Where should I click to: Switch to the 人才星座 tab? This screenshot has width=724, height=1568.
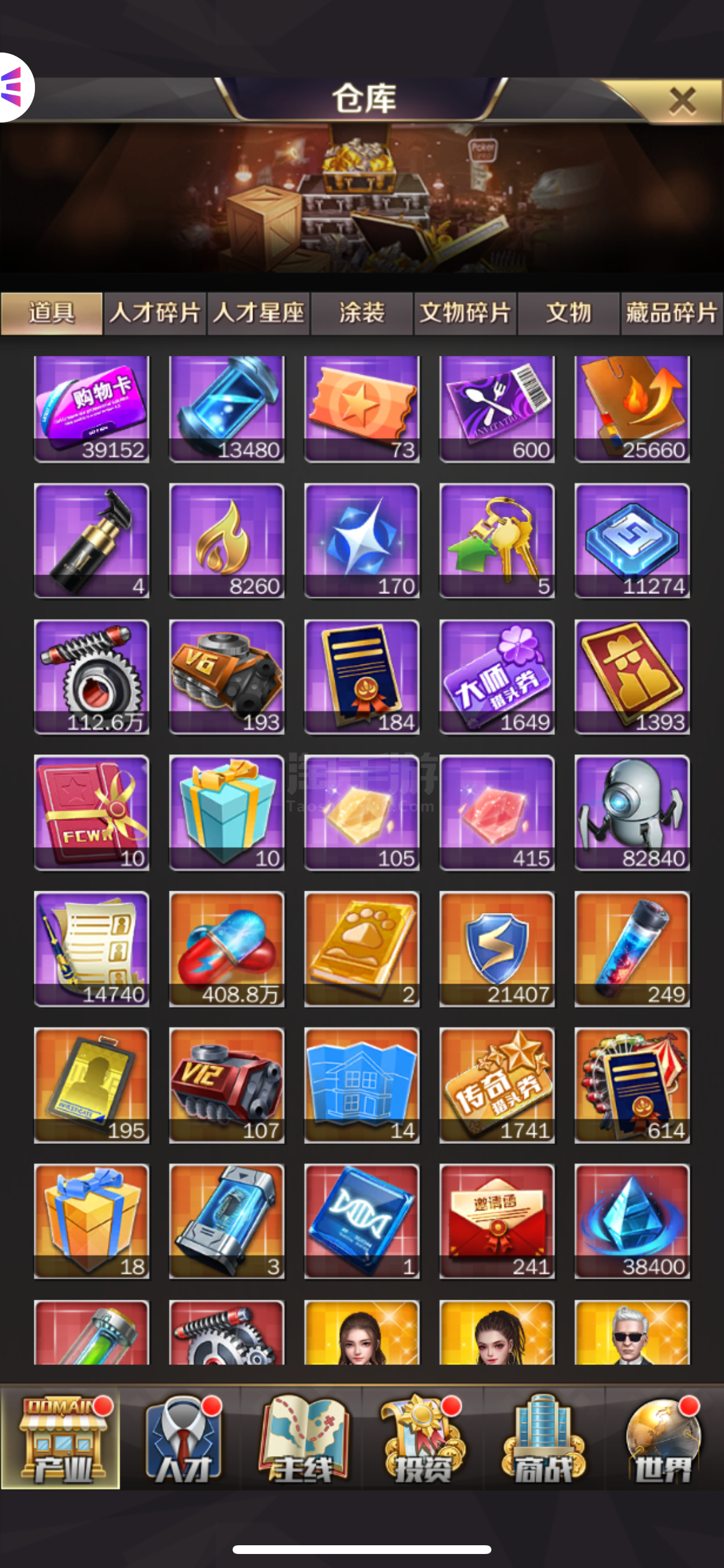click(259, 313)
